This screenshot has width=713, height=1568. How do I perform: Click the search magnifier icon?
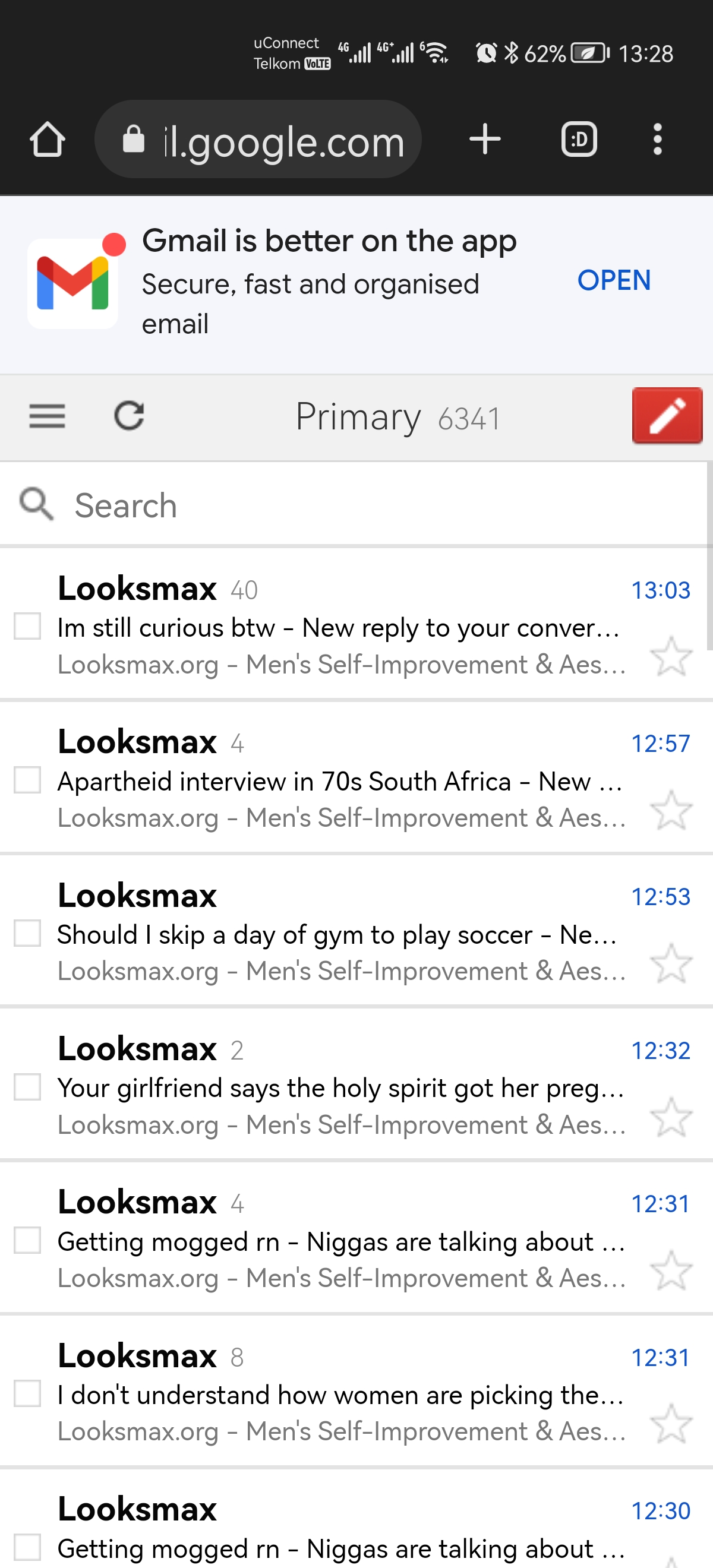(36, 504)
